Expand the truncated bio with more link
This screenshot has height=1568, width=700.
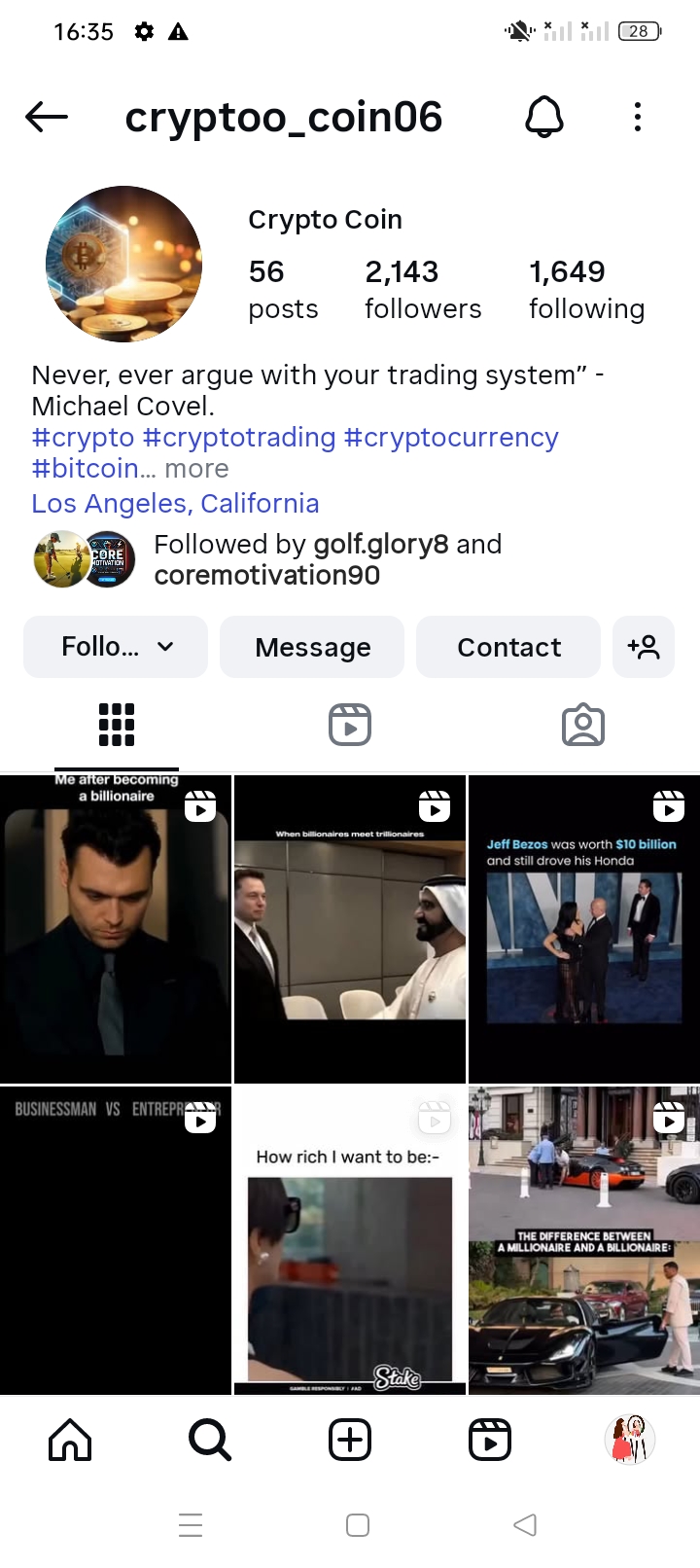(197, 469)
